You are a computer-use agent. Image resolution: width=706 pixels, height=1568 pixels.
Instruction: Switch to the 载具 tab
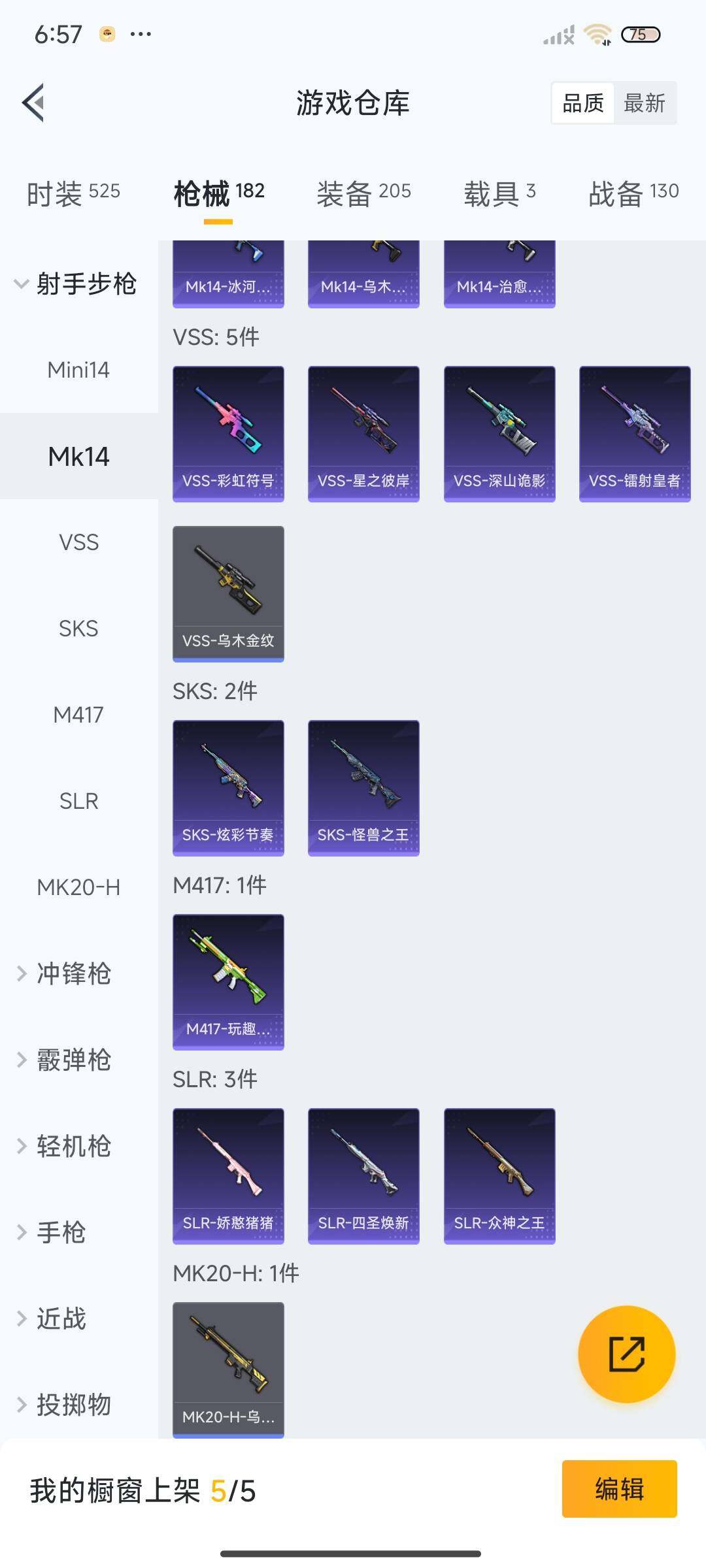point(499,193)
